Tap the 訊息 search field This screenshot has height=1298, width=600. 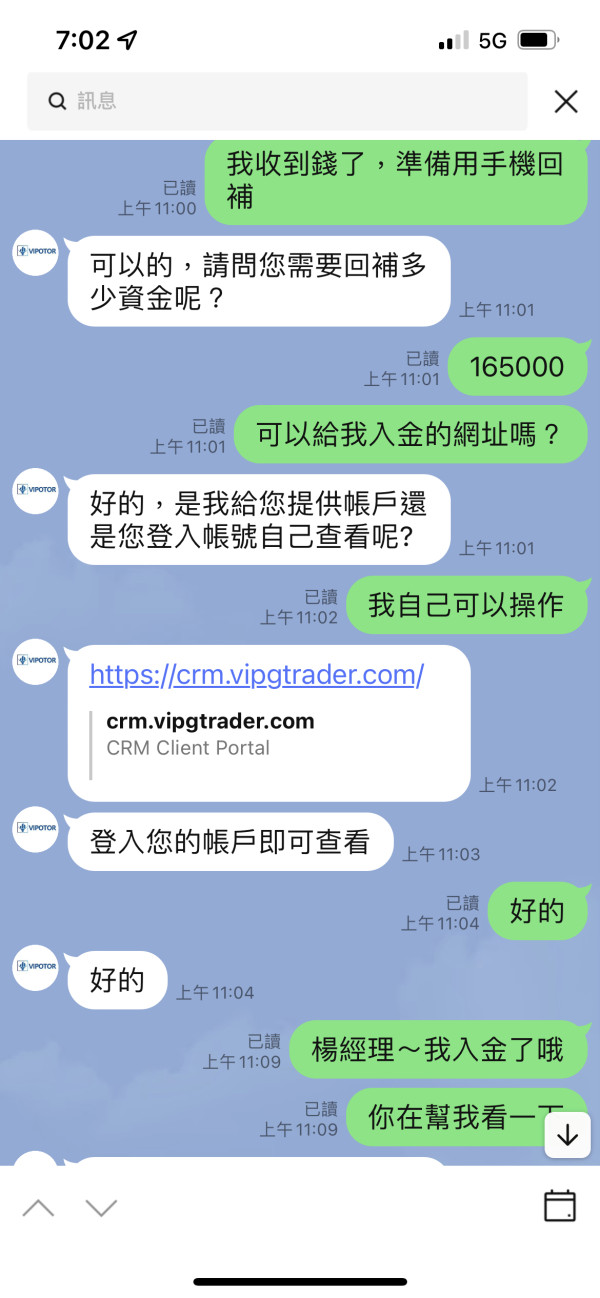tap(277, 101)
